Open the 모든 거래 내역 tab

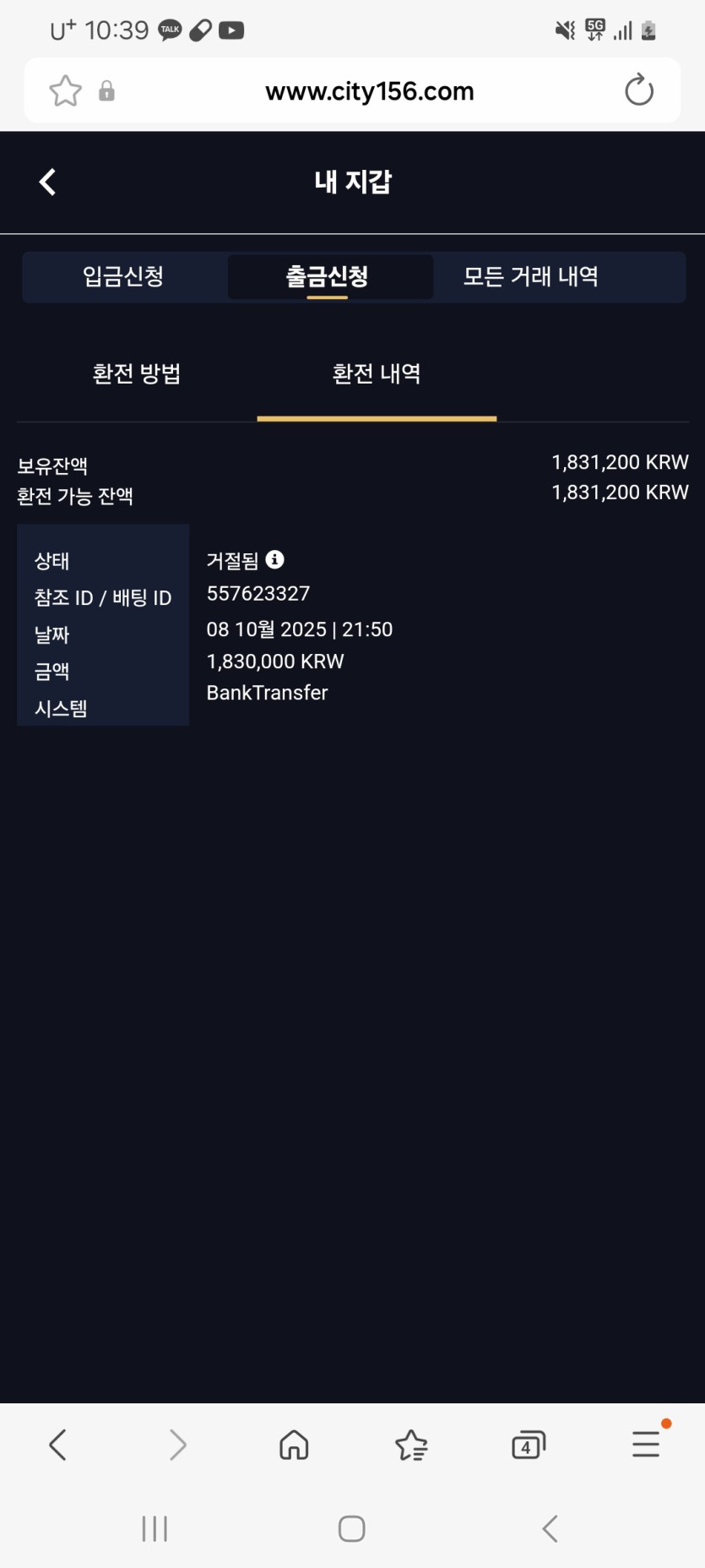tap(530, 276)
